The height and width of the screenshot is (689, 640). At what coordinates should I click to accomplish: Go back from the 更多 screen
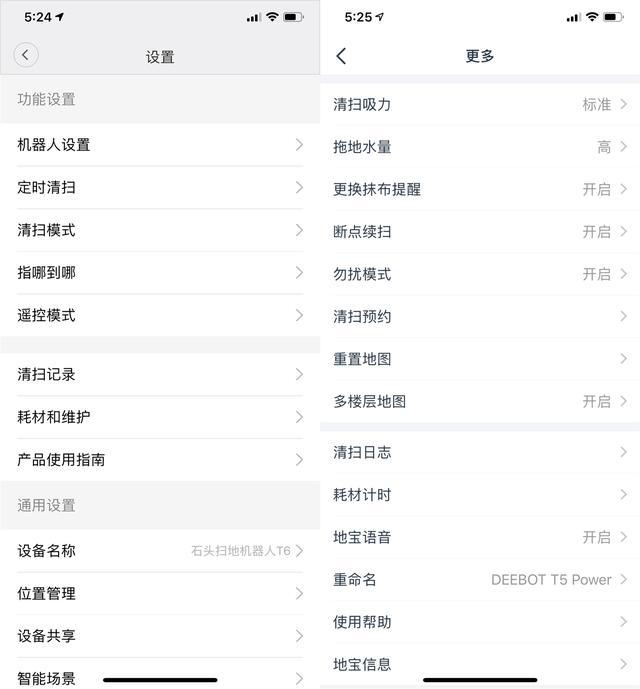click(x=342, y=56)
